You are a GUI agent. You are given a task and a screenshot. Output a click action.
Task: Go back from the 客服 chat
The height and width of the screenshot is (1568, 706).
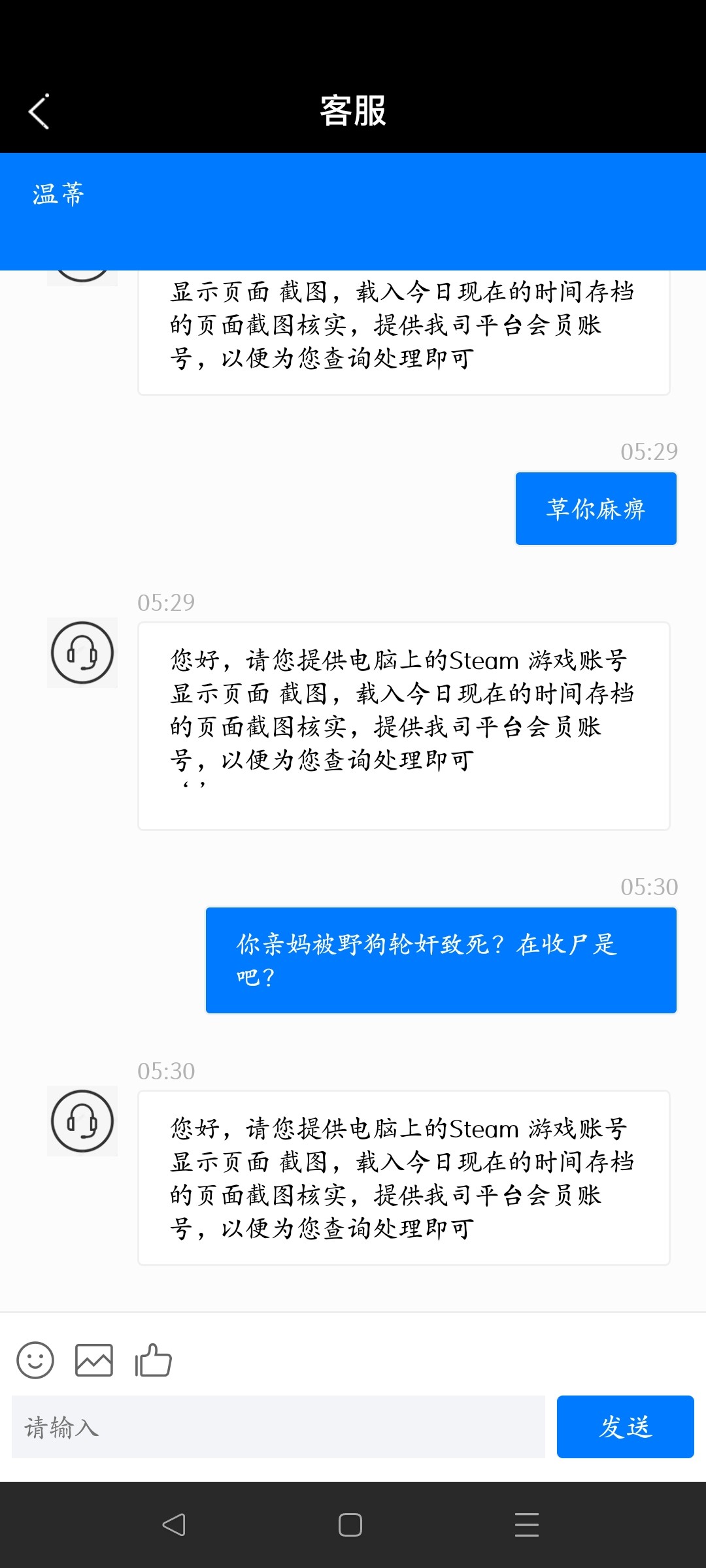pyautogui.click(x=39, y=112)
